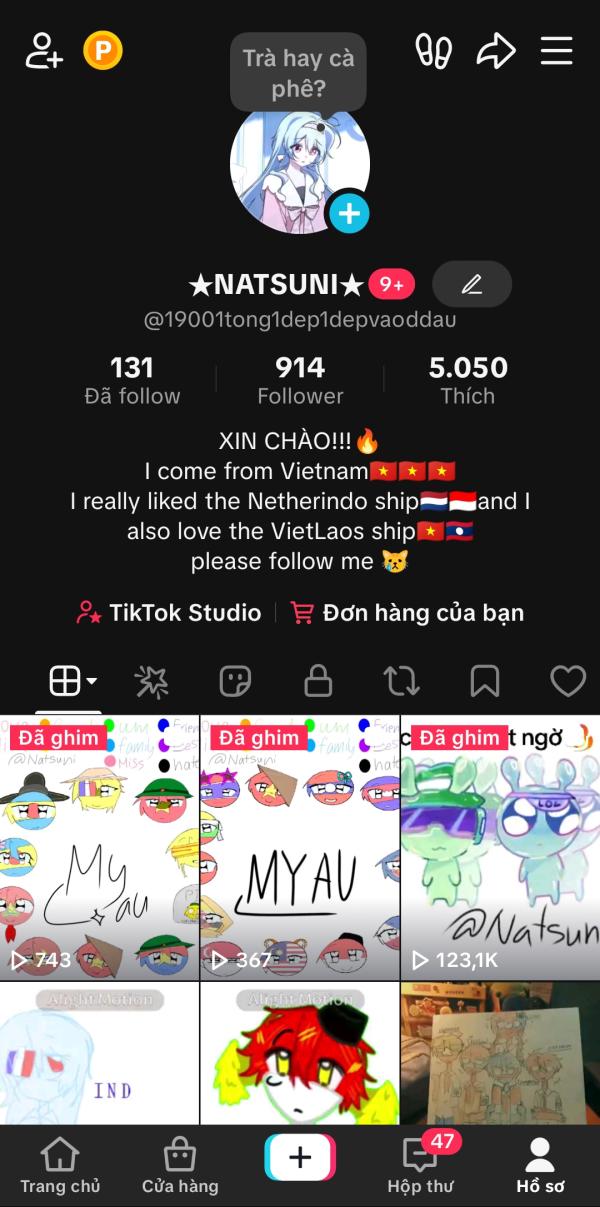
Task: Open the Hộp thư inbox tab
Action: [420, 1167]
